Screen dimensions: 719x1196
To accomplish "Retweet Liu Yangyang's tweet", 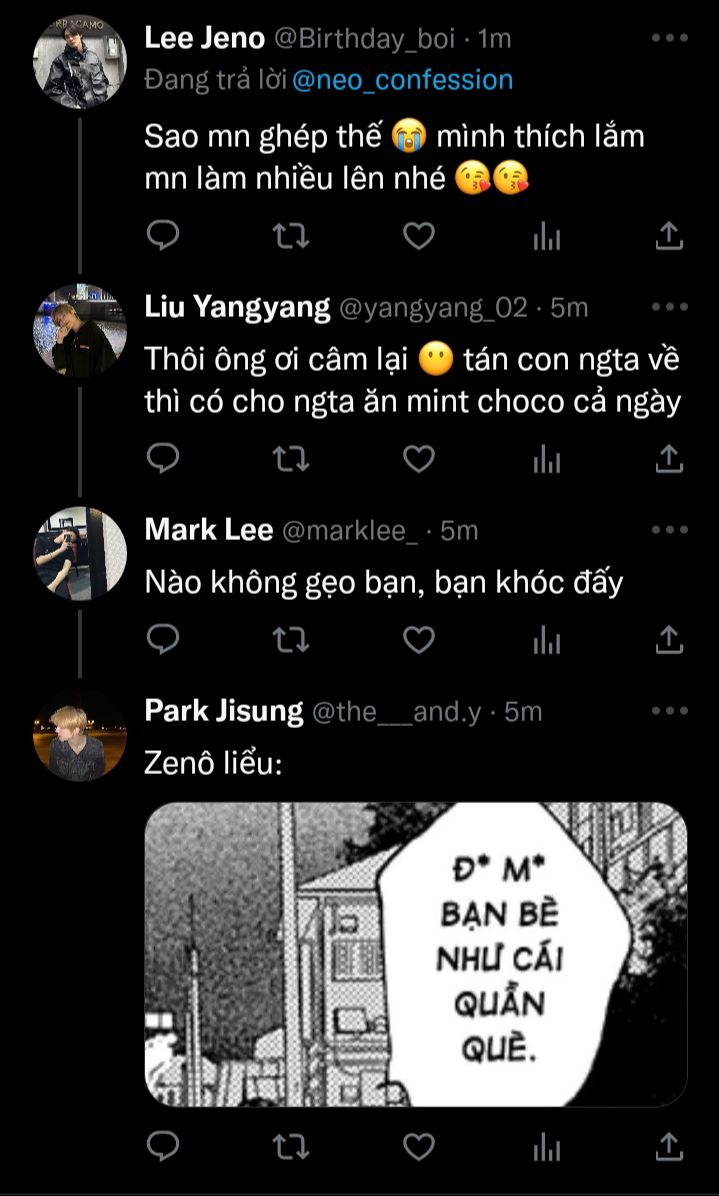I will click(x=291, y=458).
